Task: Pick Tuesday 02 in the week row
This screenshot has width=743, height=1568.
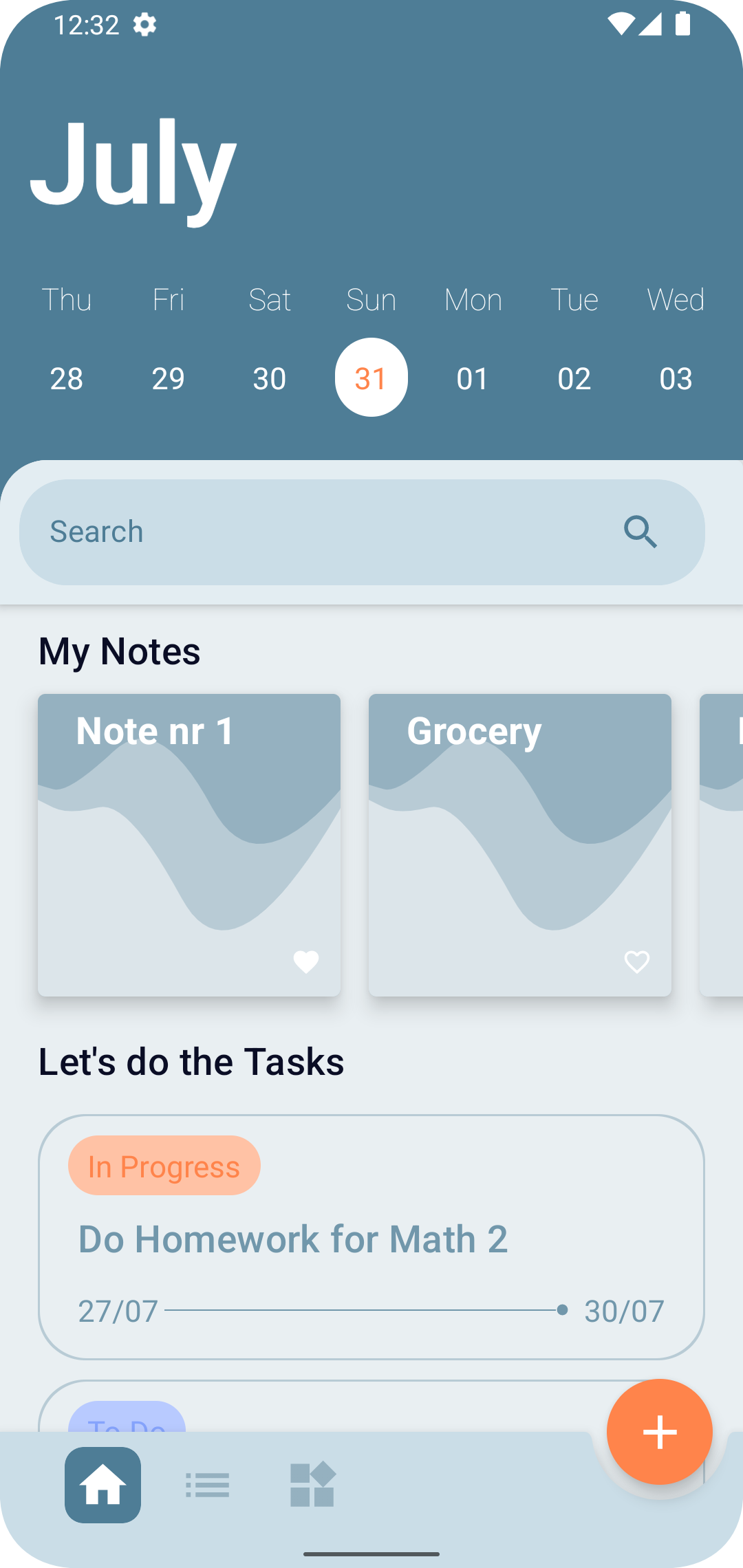Action: (574, 378)
